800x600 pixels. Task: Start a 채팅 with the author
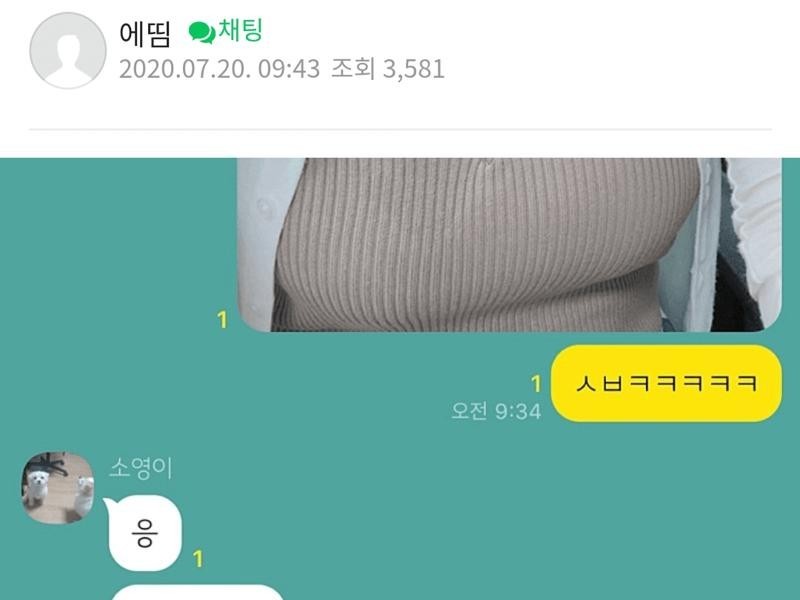226,31
